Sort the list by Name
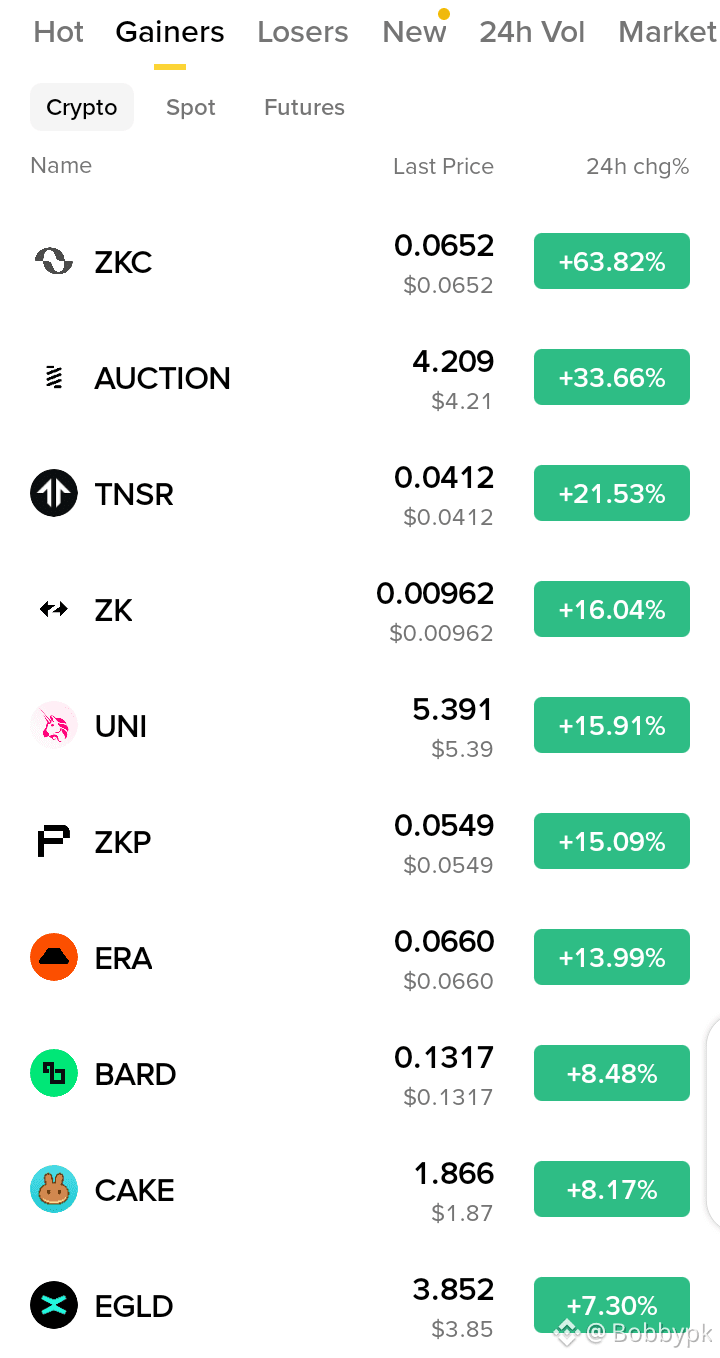The image size is (720, 1358). [x=61, y=166]
